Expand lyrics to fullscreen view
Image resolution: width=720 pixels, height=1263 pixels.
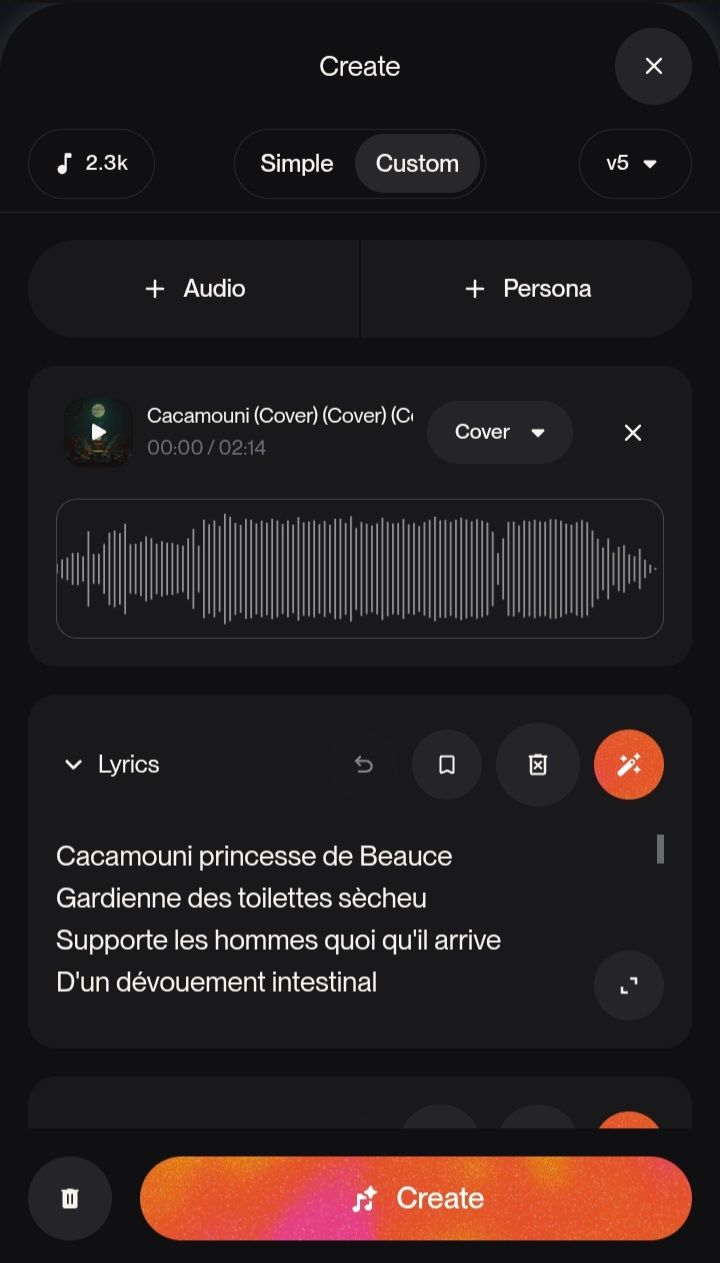click(628, 986)
